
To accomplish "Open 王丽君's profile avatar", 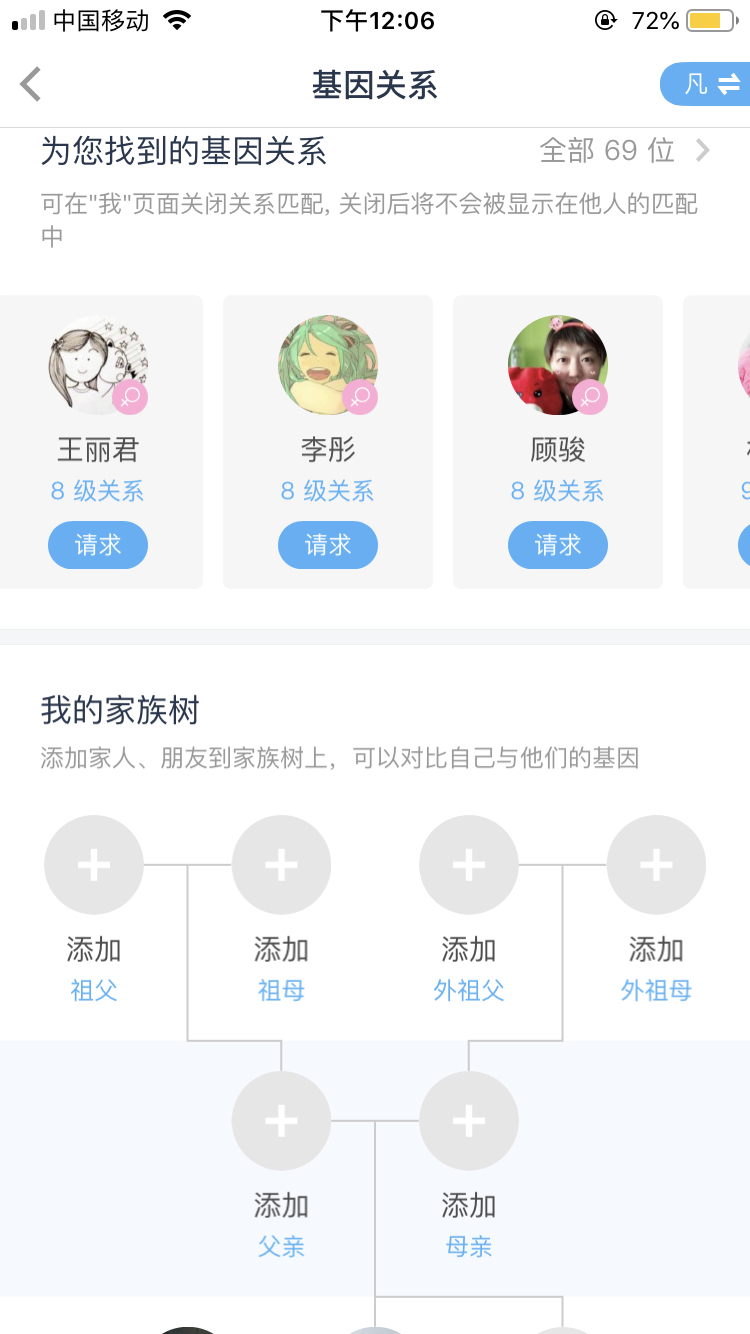I will click(x=98, y=365).
